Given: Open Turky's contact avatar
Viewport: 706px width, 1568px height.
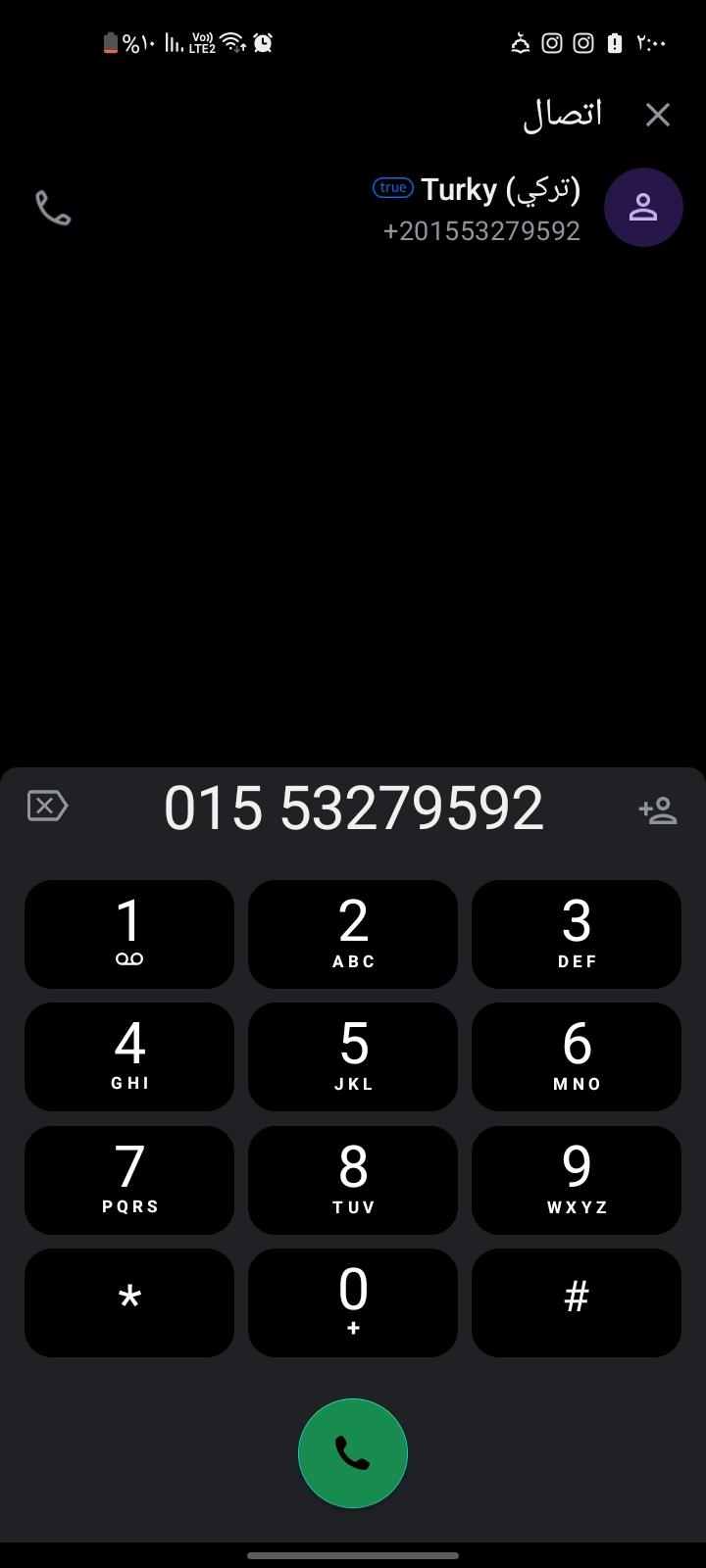Looking at the screenshot, I should coord(643,208).
